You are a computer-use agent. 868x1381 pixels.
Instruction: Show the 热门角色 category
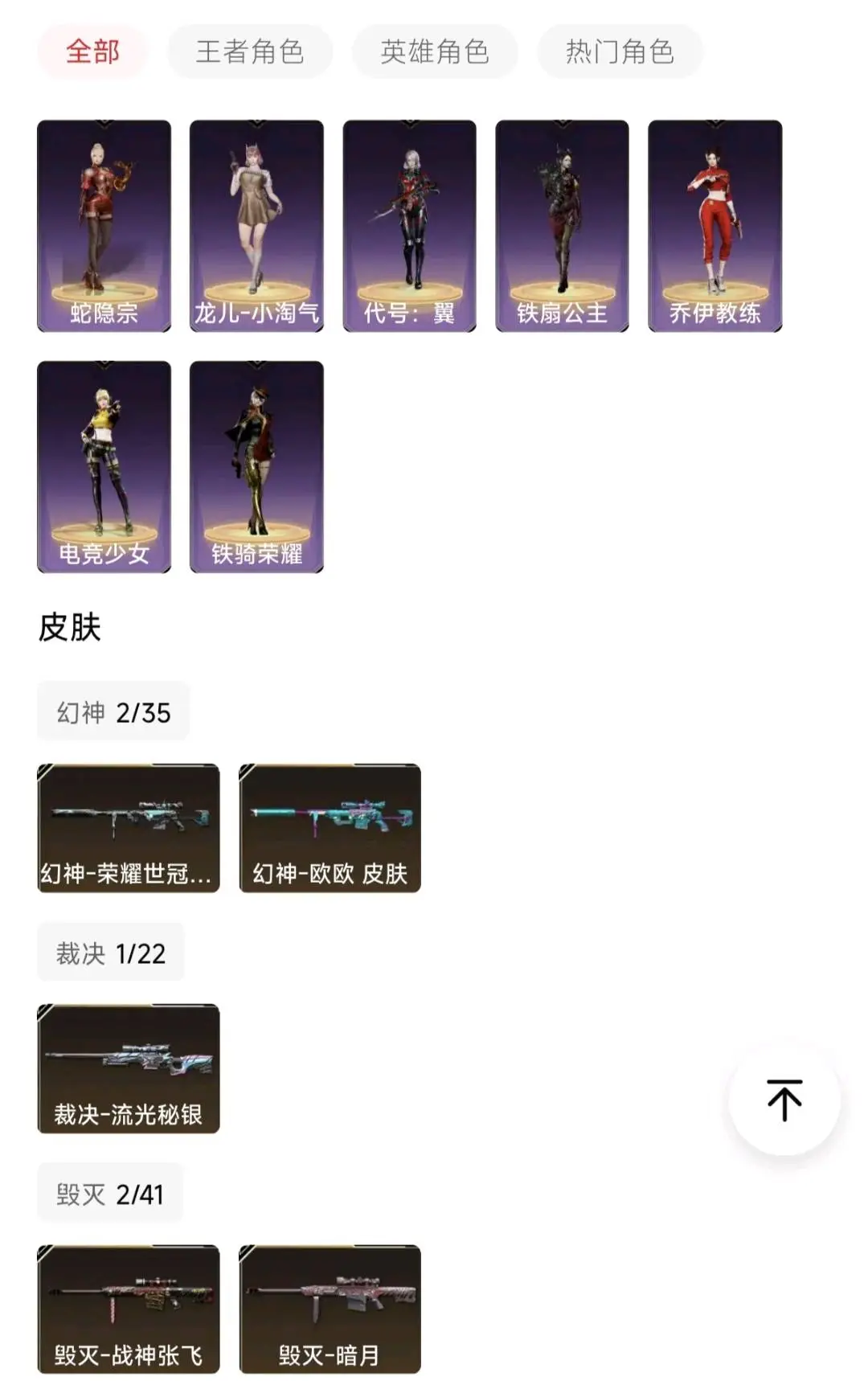pos(620,52)
